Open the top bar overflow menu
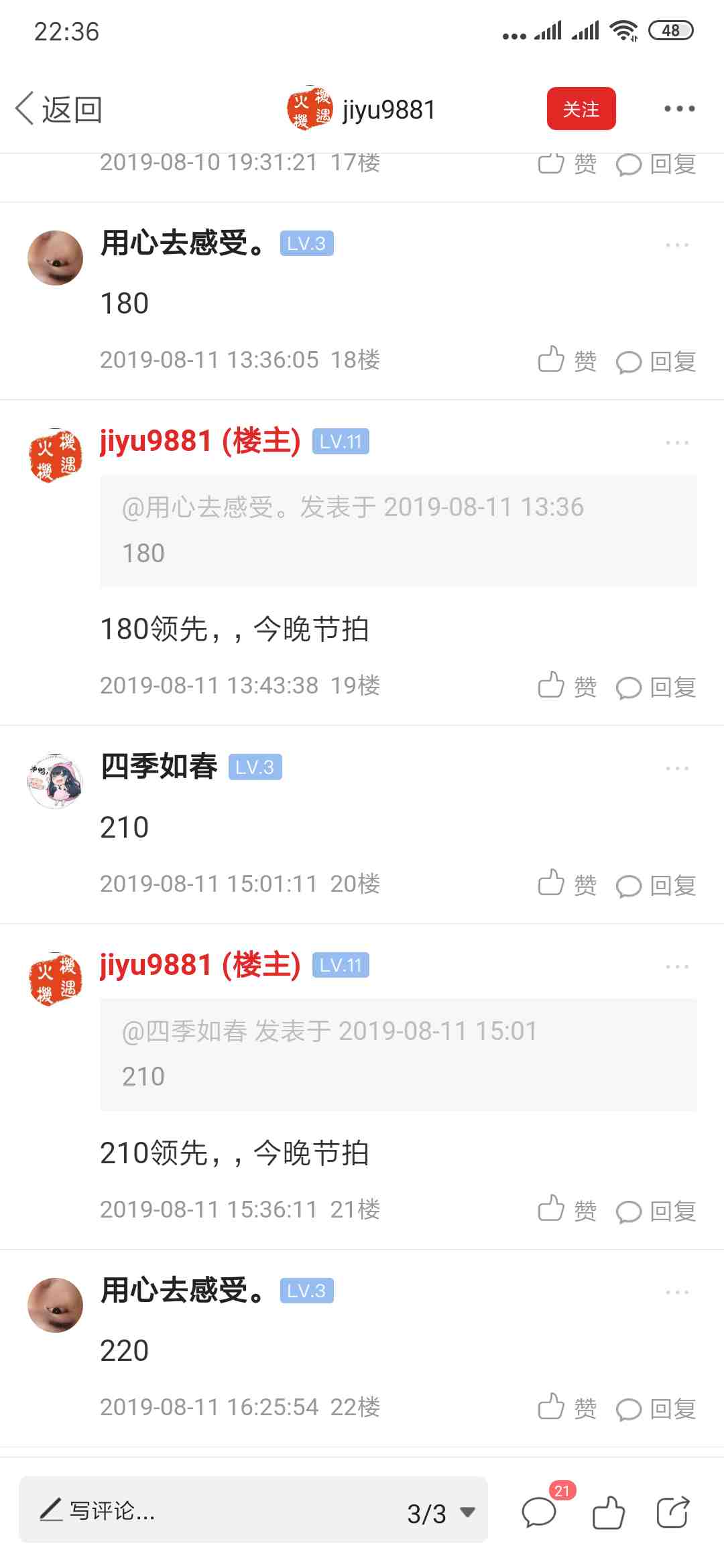724x1568 pixels. tap(679, 109)
